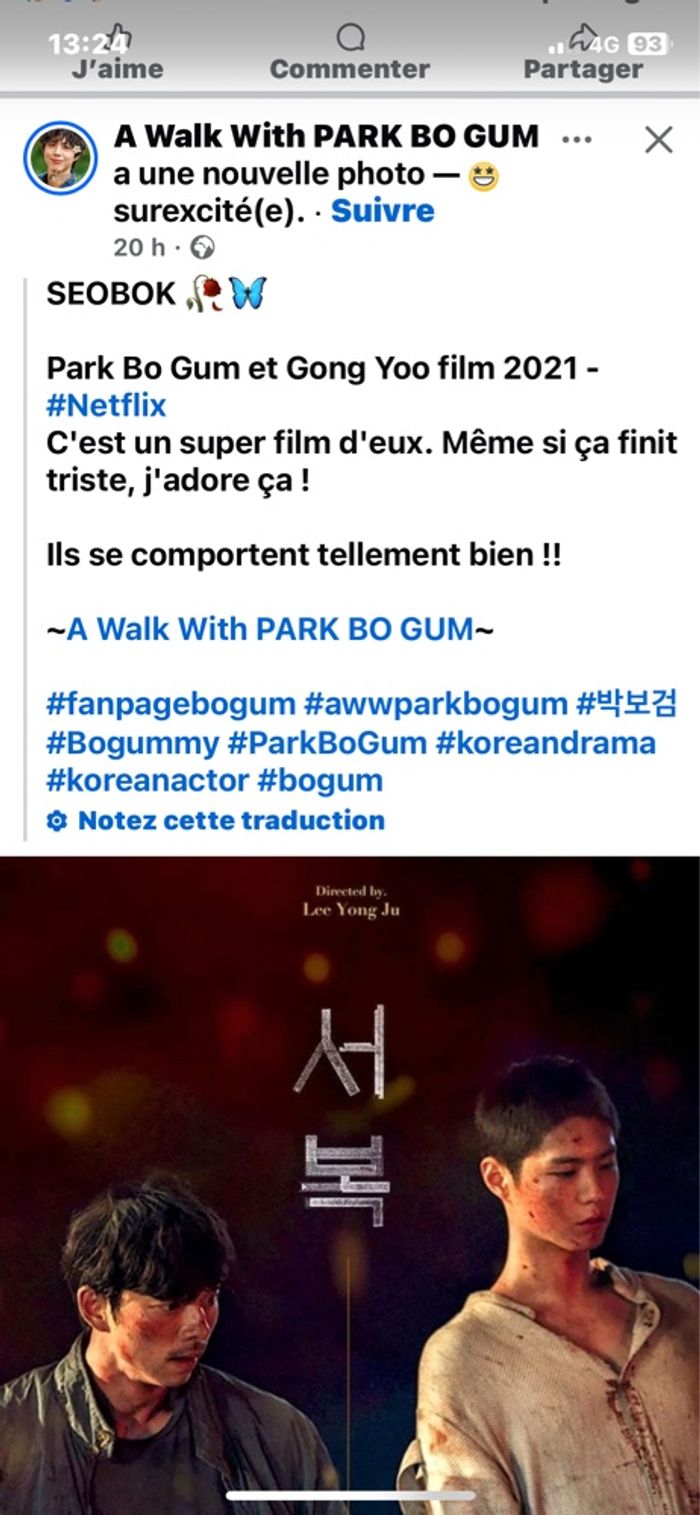The height and width of the screenshot is (1515, 700).
Task: Open the #Netflix hashtag
Action: tap(106, 404)
